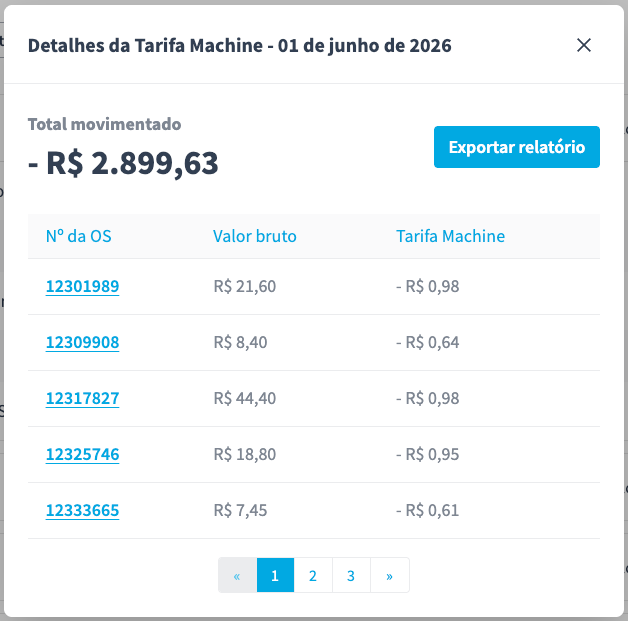This screenshot has height=621, width=628.
Task: Open order link 12333665
Action: 83,510
